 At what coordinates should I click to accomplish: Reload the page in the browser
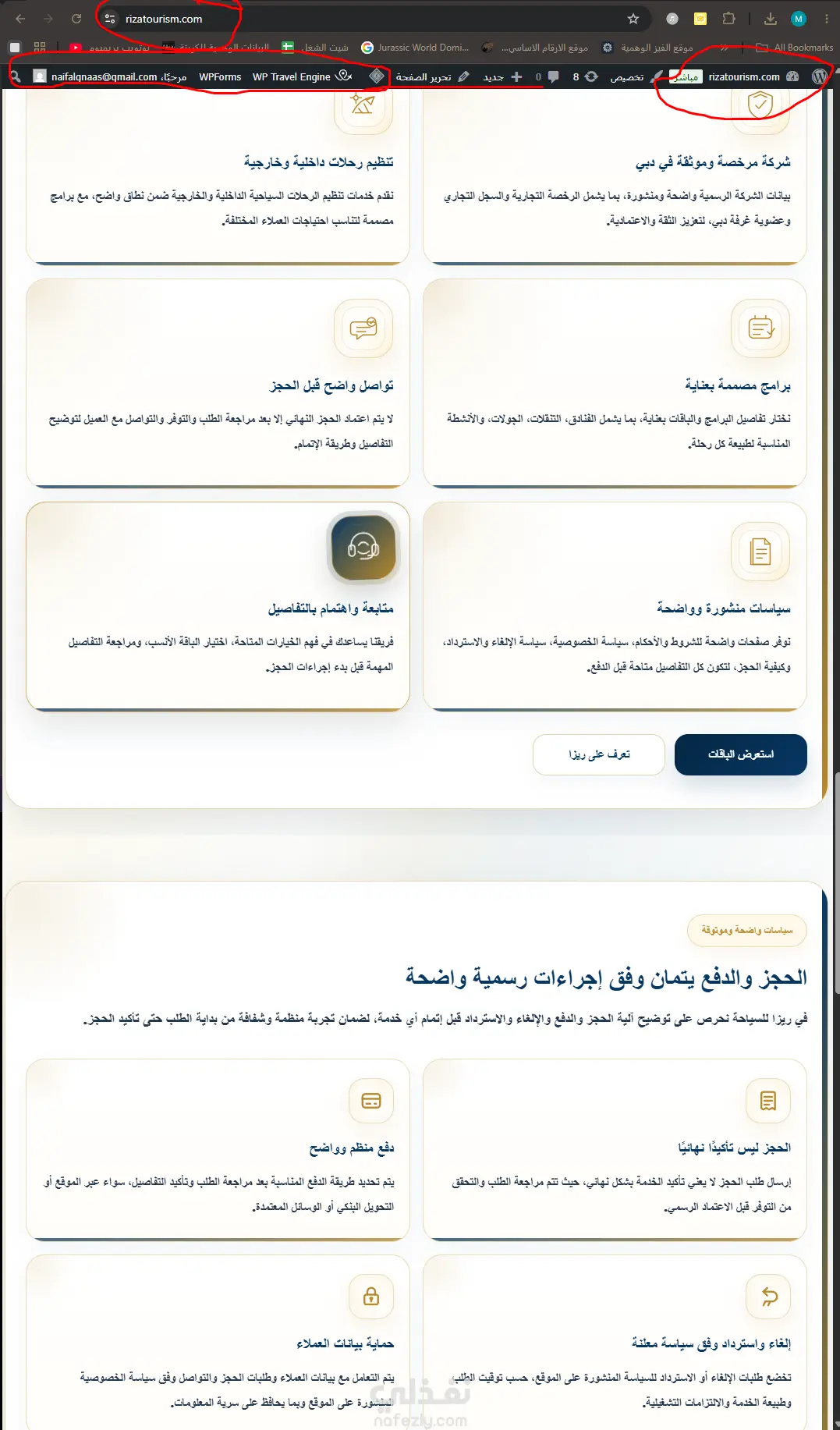(x=76, y=19)
